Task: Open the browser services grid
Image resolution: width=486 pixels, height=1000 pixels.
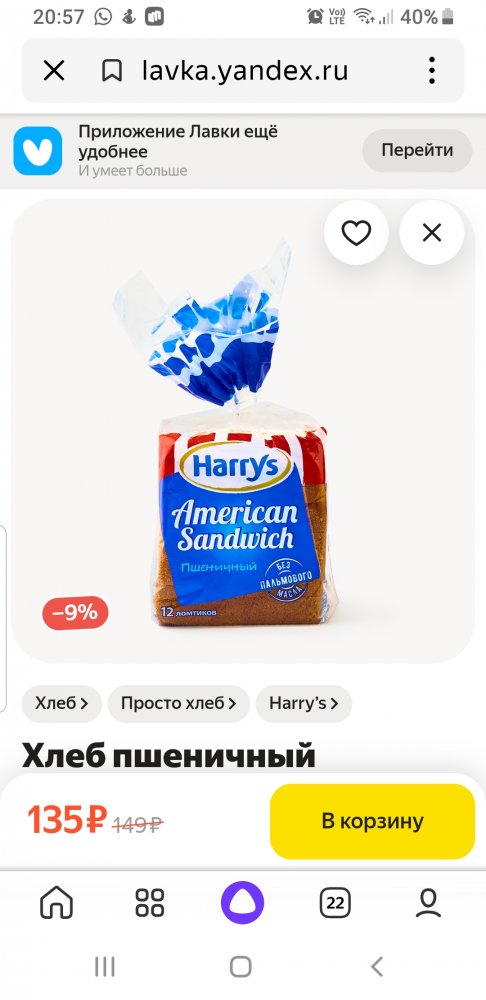Action: tap(150, 903)
